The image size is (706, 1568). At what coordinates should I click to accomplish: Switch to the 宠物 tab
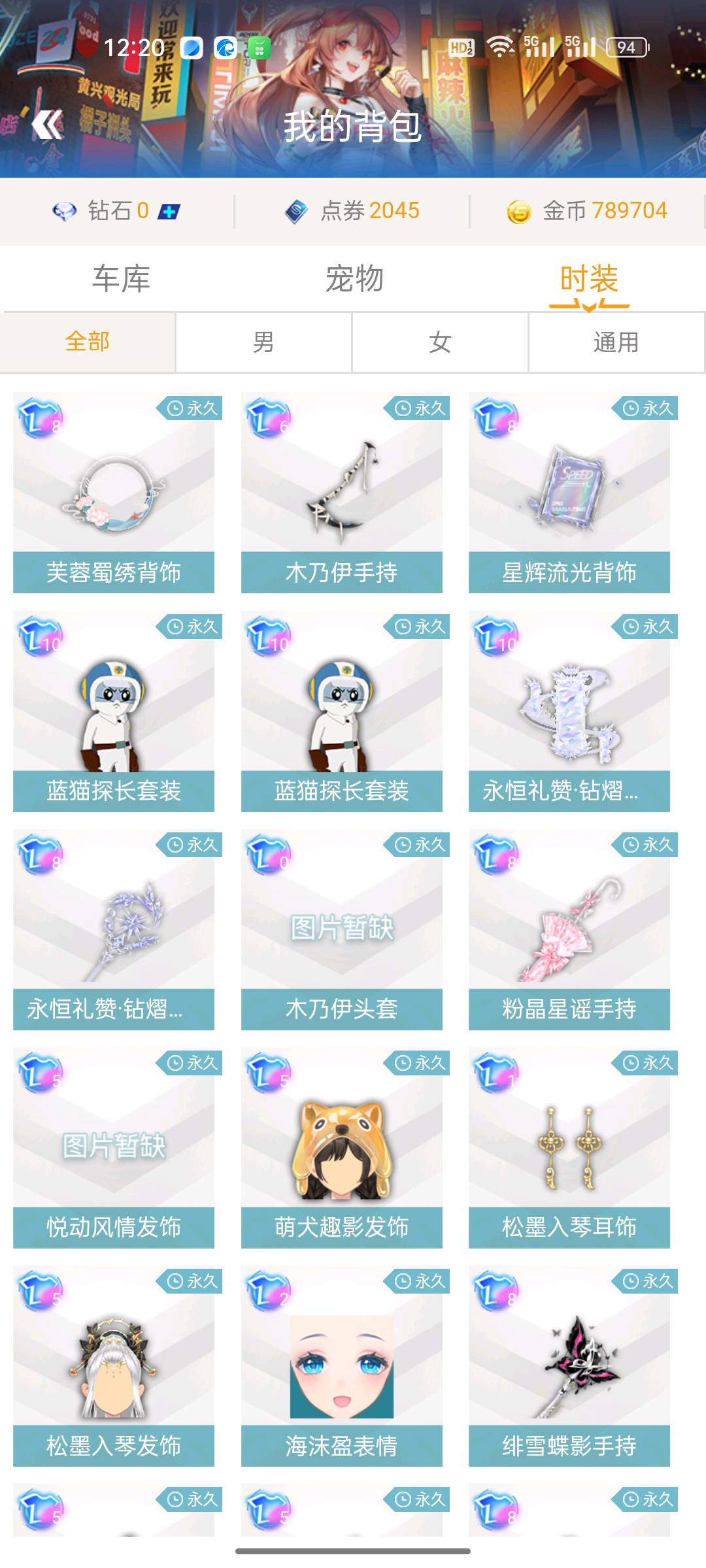pyautogui.click(x=354, y=279)
